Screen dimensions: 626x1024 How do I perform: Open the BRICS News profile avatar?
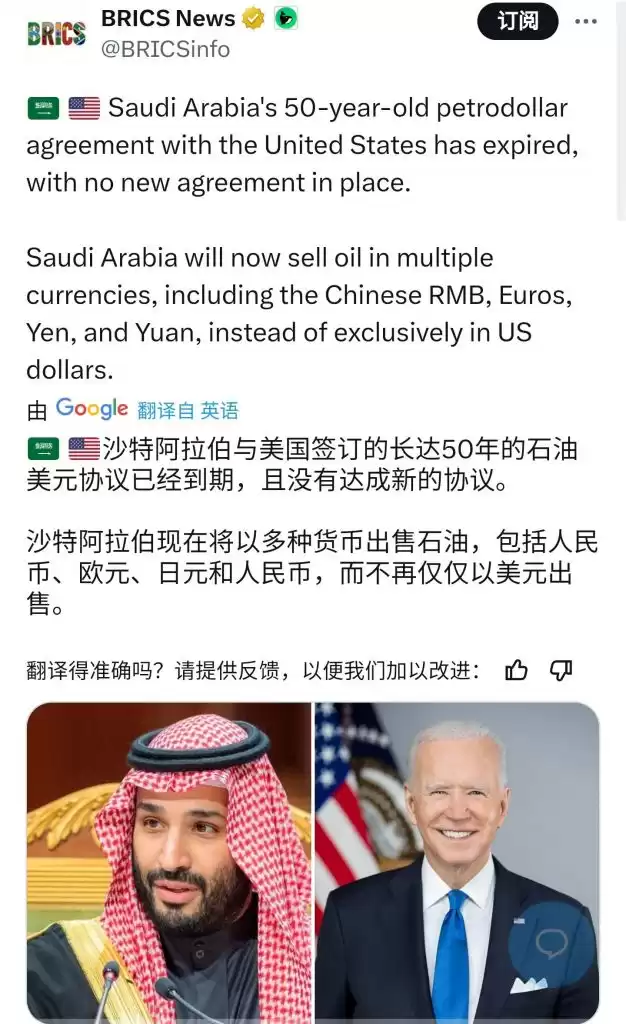[56, 34]
